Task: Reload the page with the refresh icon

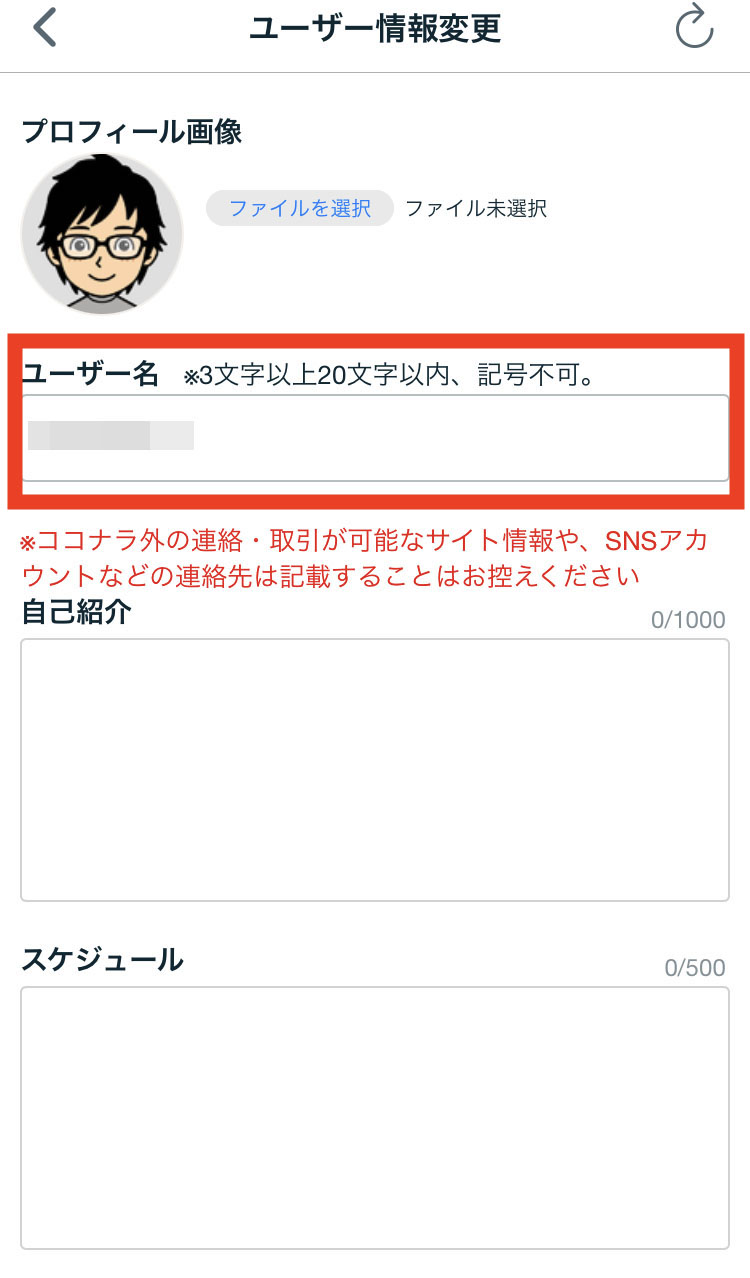Action: [x=694, y=28]
